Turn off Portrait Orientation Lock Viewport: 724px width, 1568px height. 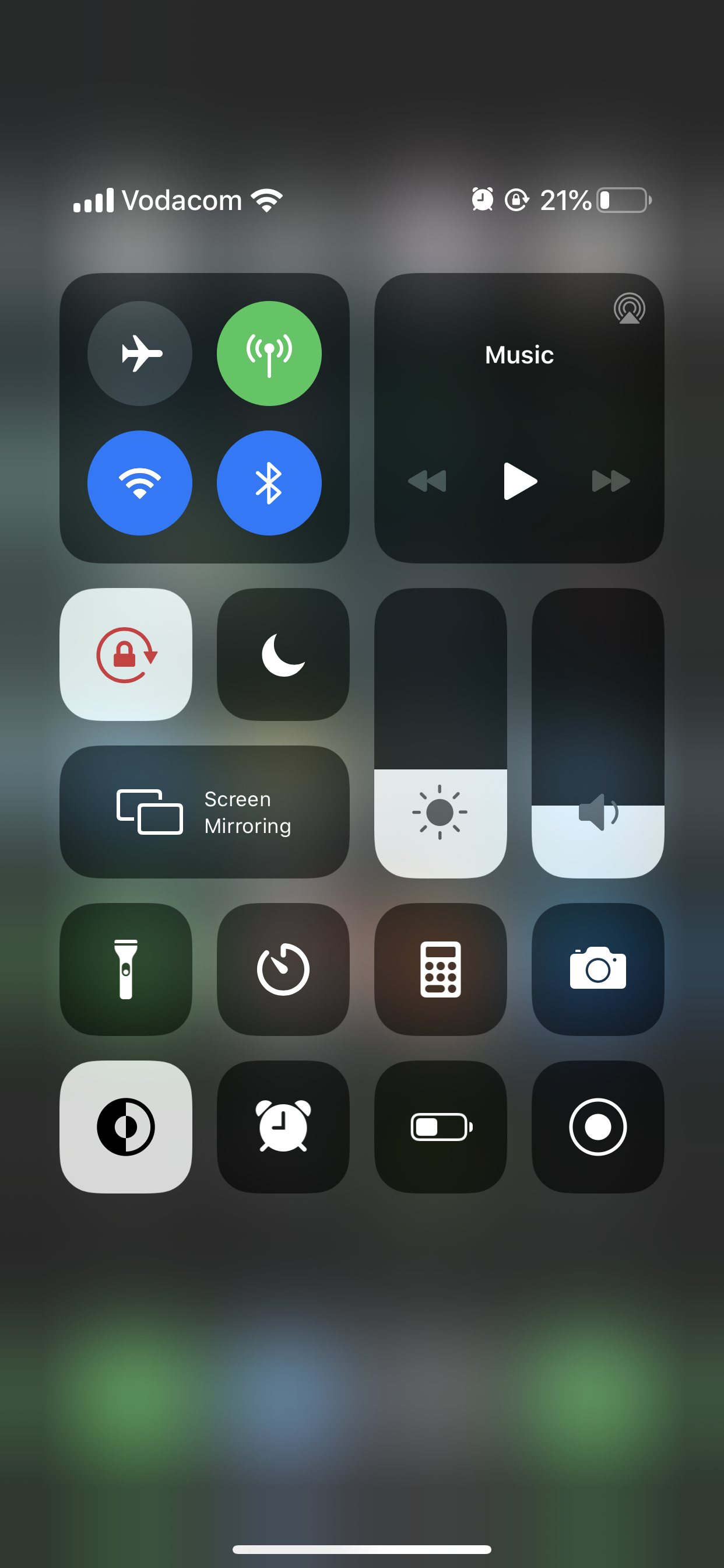click(x=126, y=654)
